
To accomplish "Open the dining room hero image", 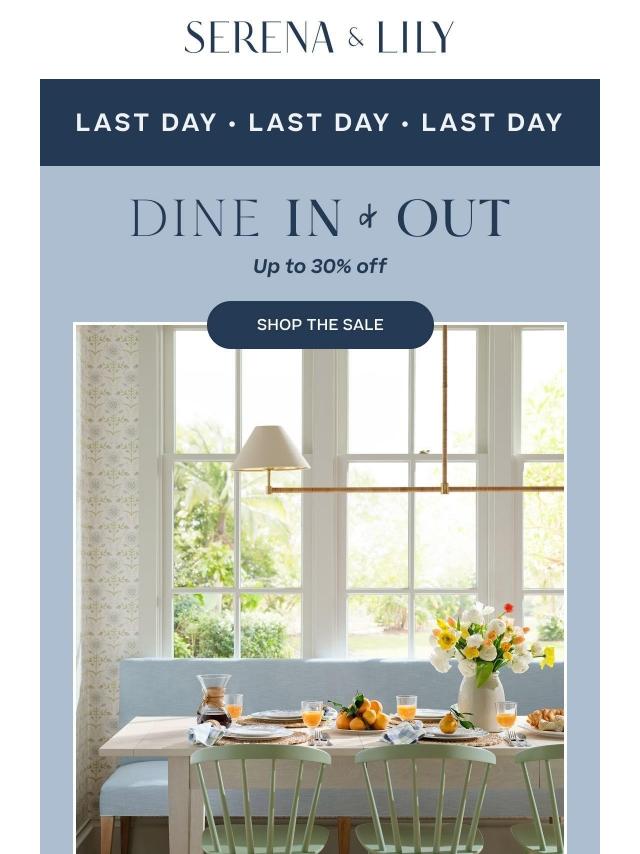I will pos(320,600).
